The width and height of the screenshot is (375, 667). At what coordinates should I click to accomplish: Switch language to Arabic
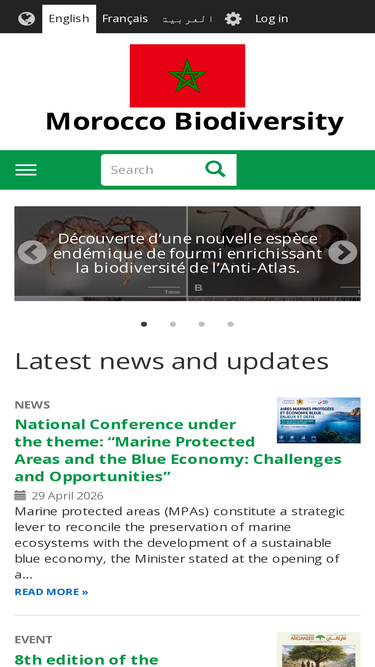[x=187, y=19]
